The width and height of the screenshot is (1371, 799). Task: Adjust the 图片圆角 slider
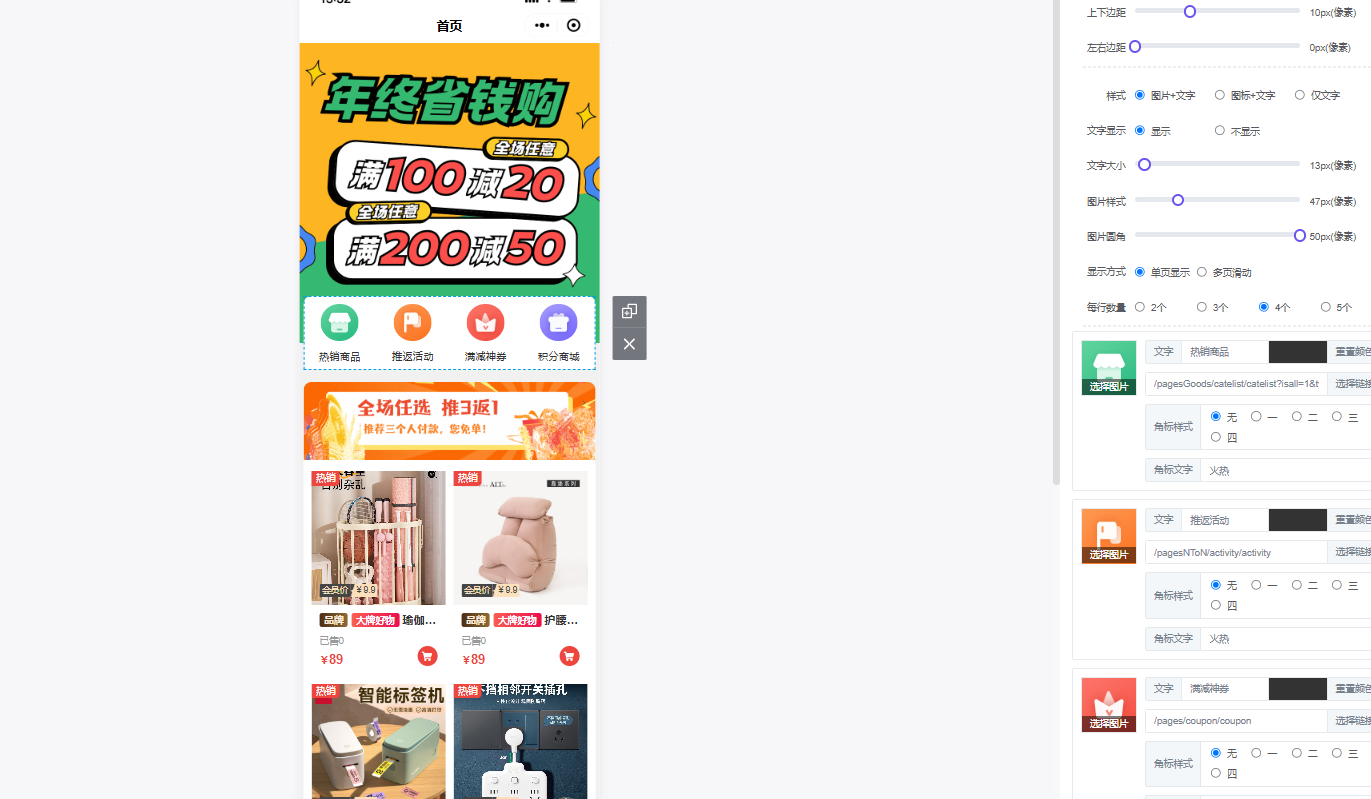click(1299, 236)
